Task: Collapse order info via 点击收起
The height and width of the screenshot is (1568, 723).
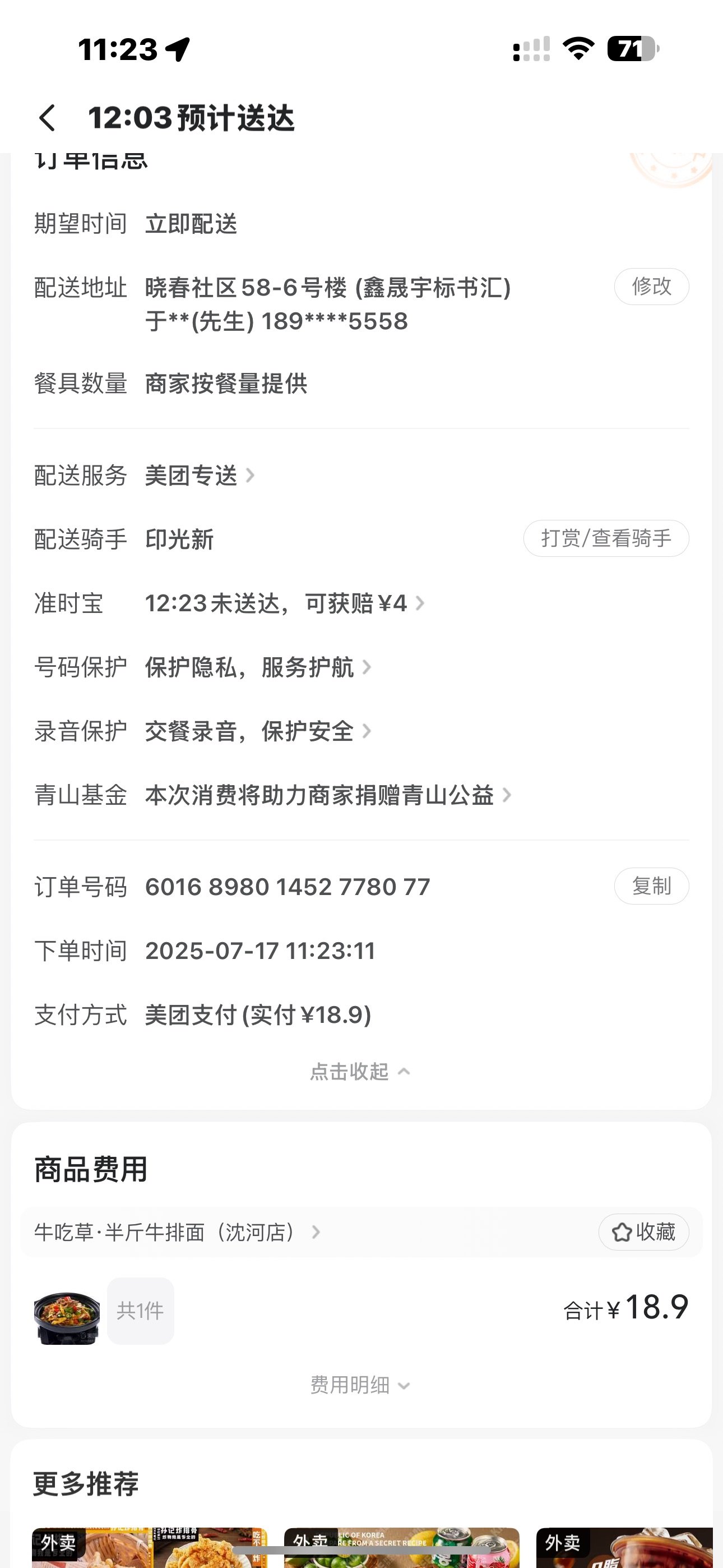Action: click(x=360, y=1071)
